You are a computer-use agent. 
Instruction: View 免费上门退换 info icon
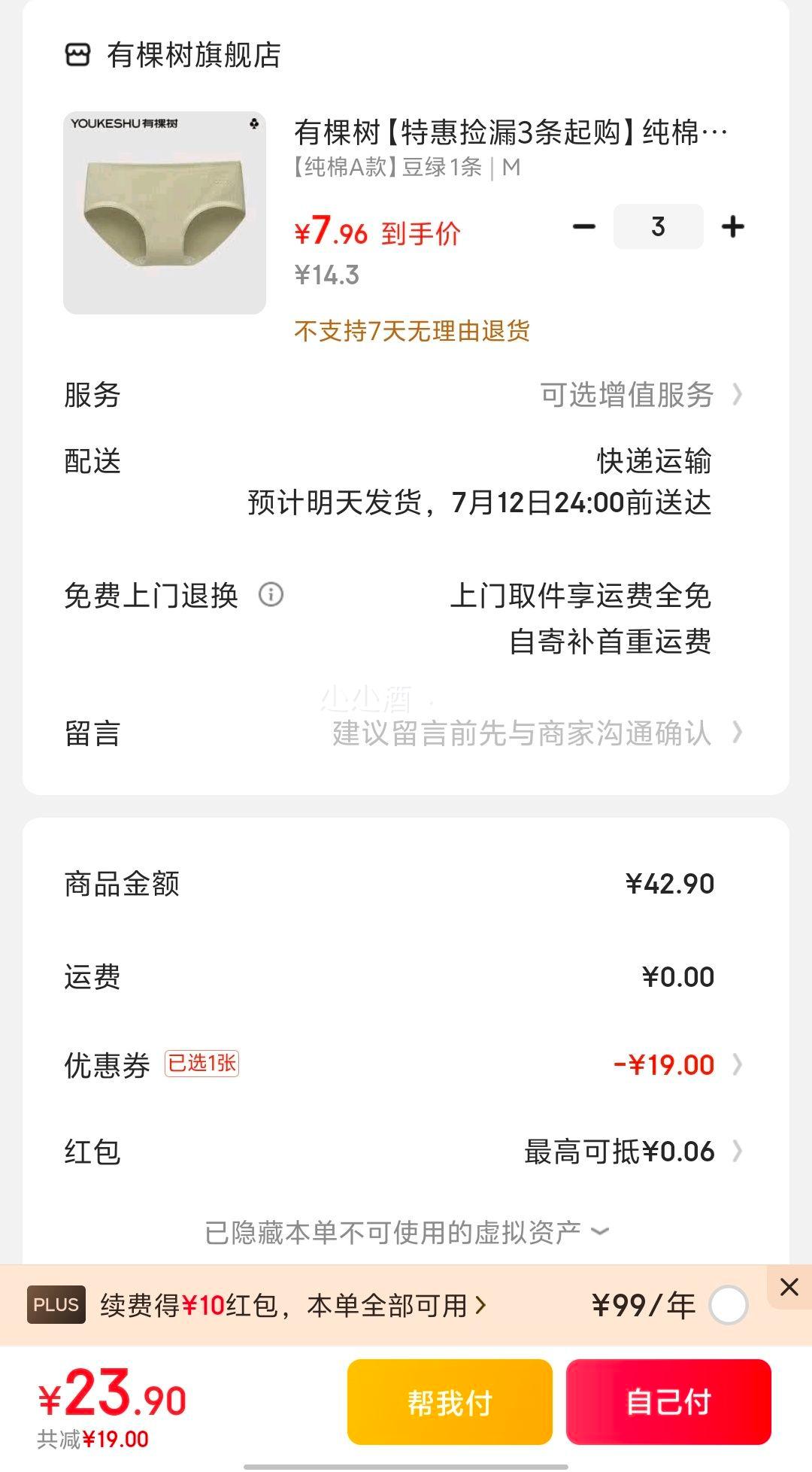click(x=271, y=595)
